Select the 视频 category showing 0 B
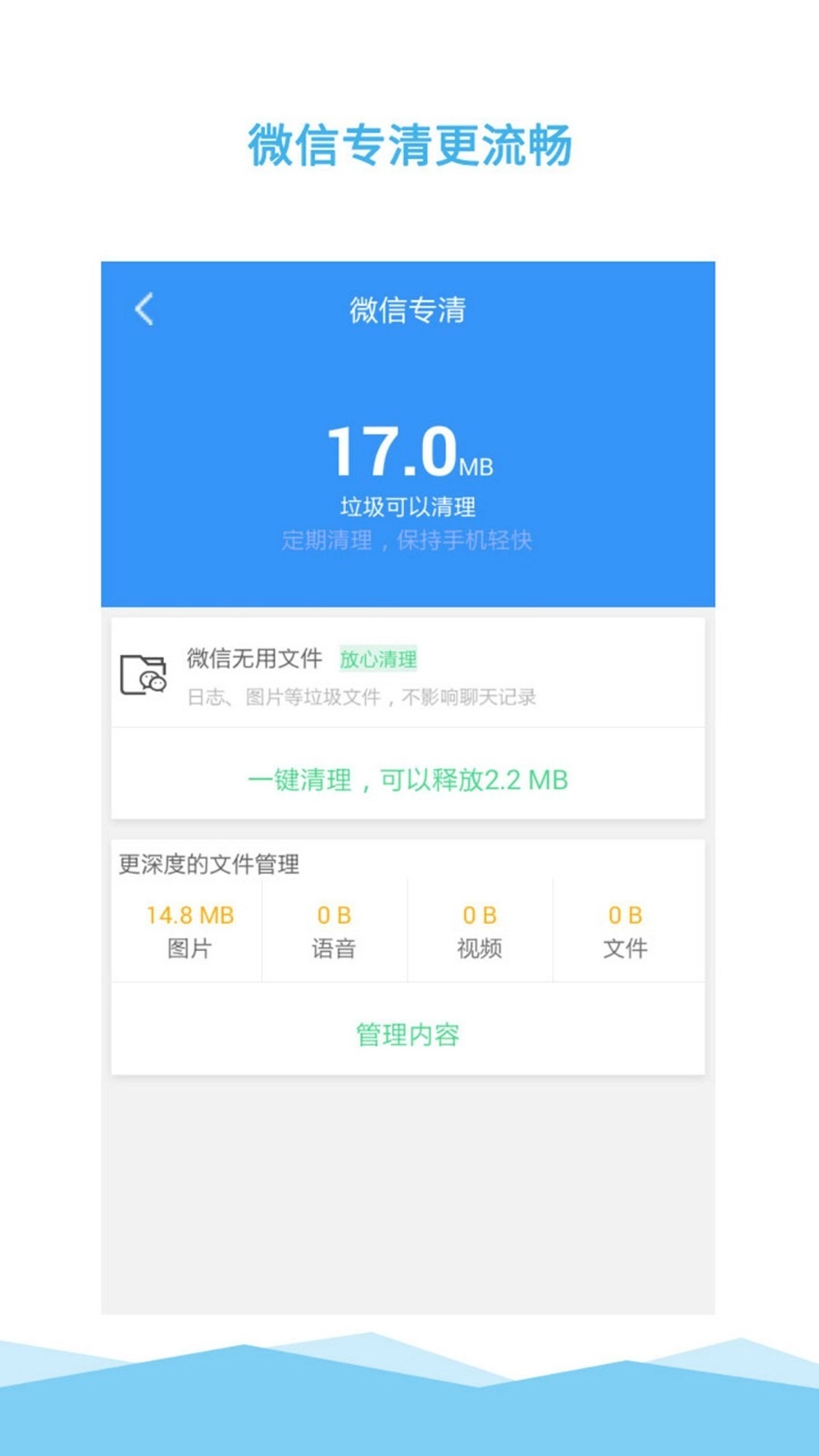819x1456 pixels. [481, 930]
